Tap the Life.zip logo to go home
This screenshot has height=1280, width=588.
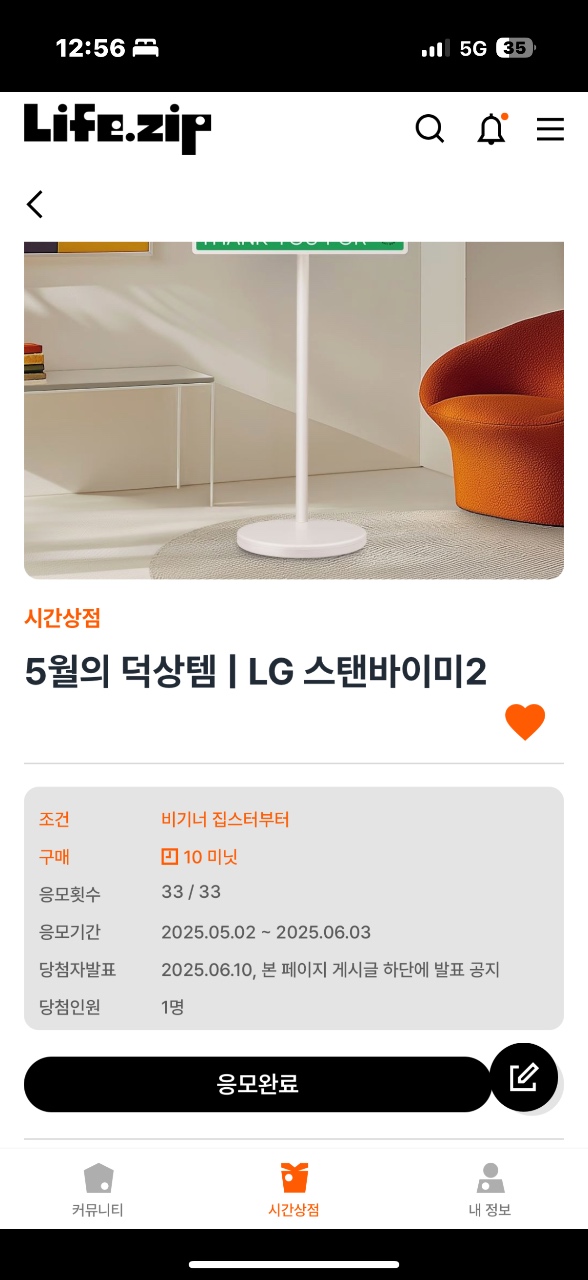tap(117, 128)
